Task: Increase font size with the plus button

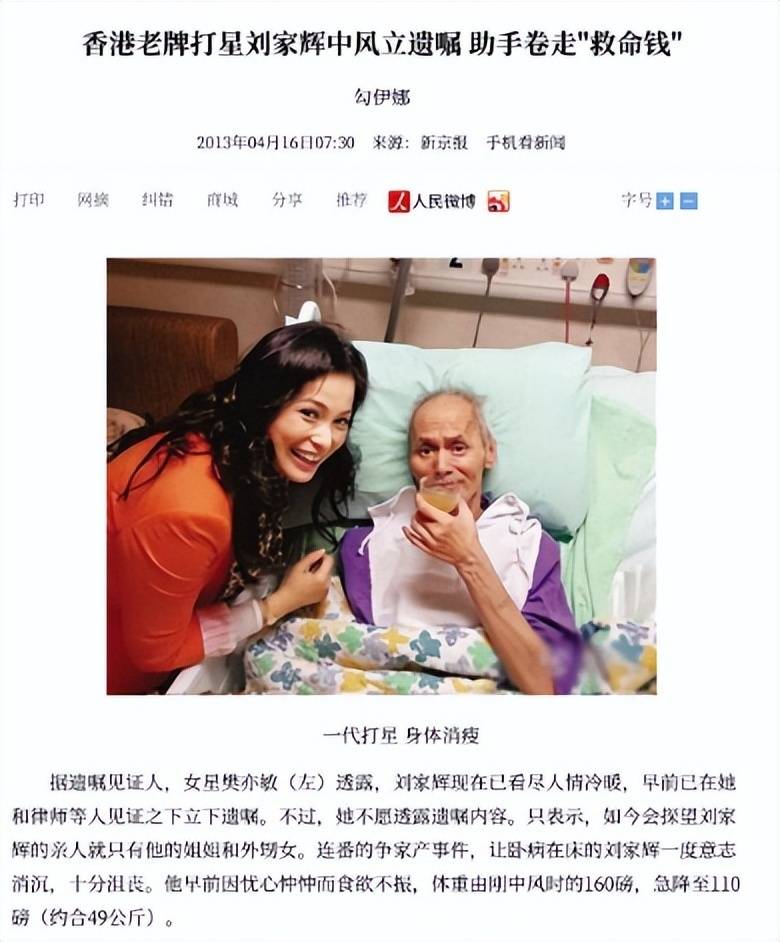Action: click(665, 201)
